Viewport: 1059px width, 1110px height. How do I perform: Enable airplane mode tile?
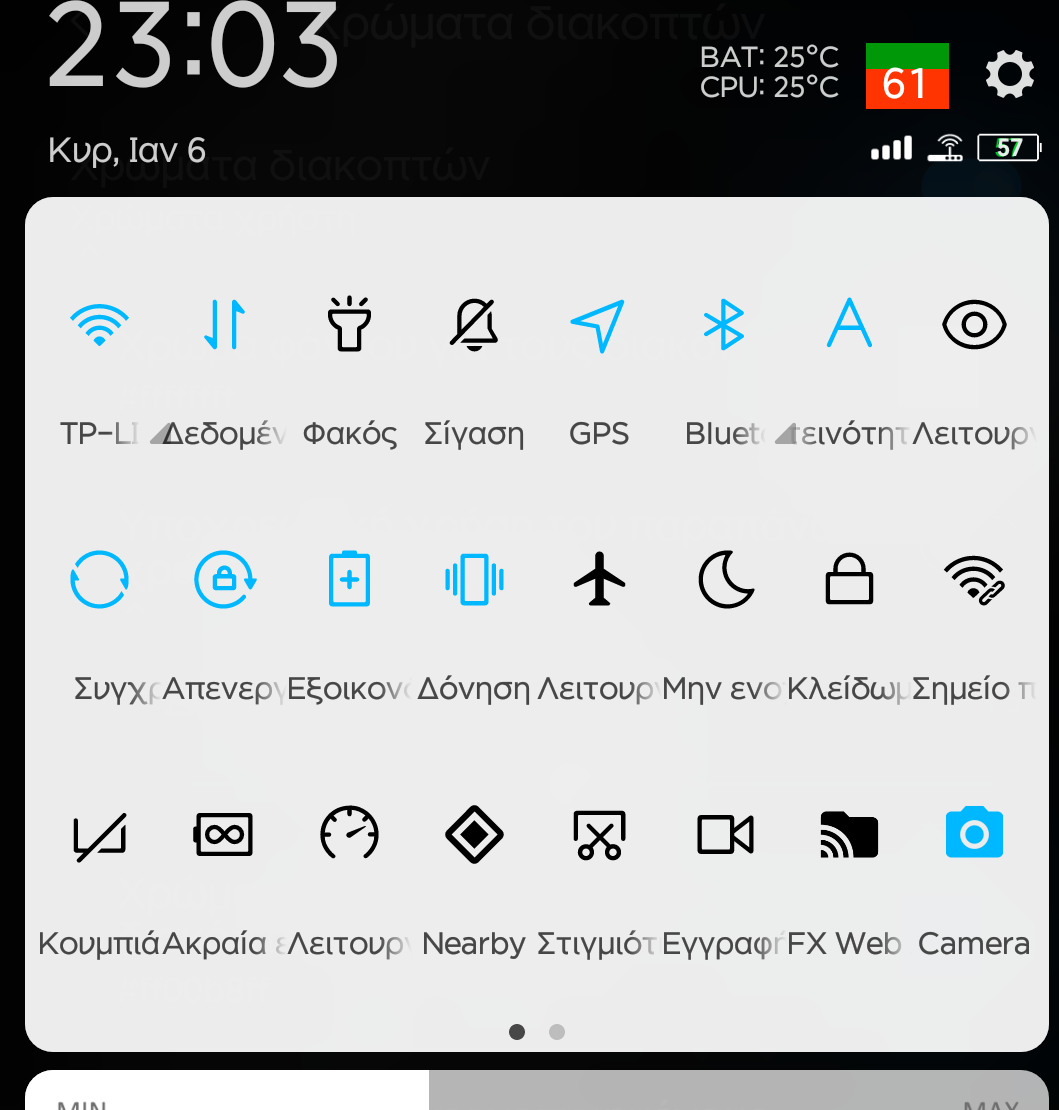click(x=599, y=580)
